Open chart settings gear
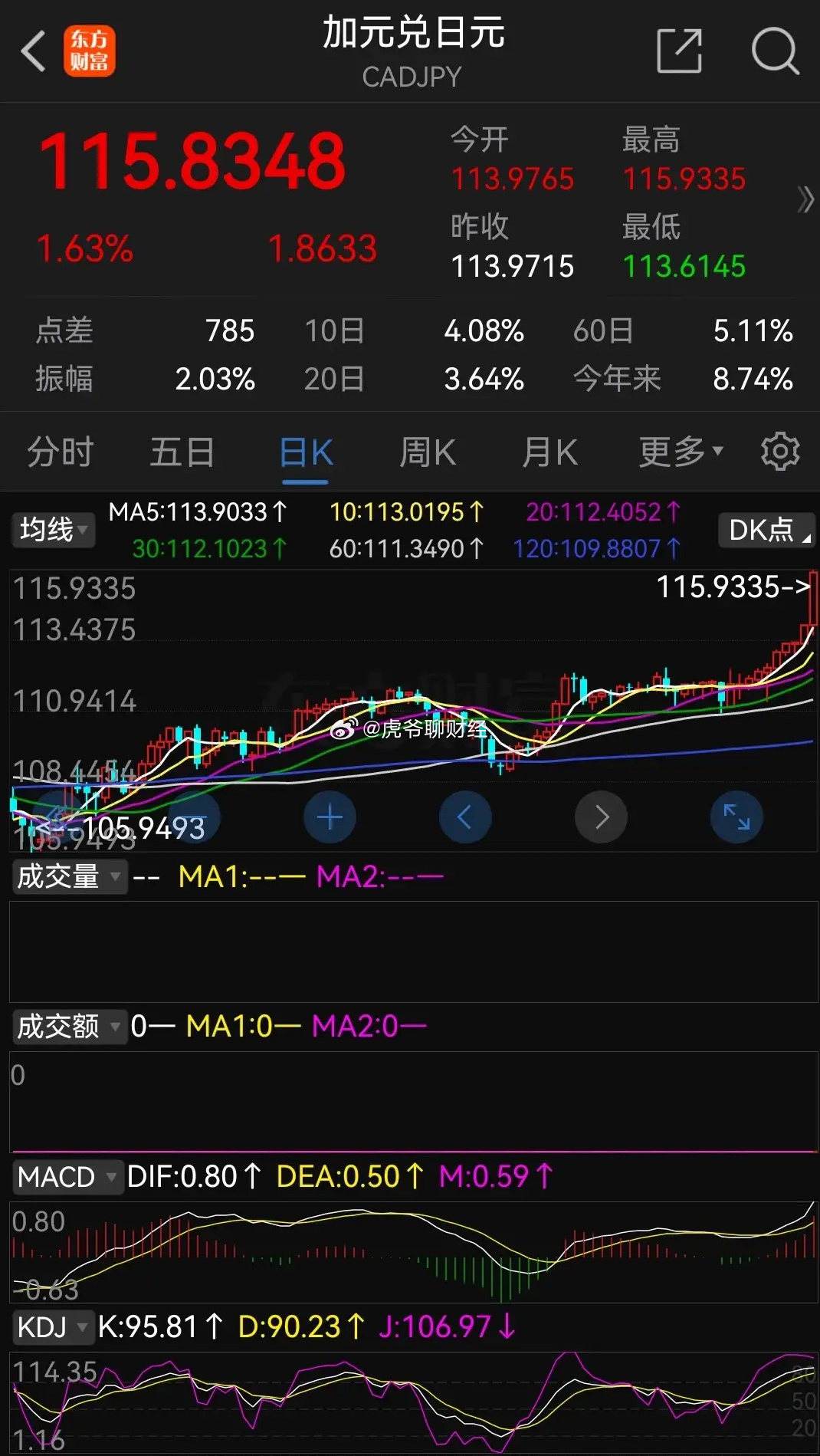The width and height of the screenshot is (820, 1456). (780, 452)
